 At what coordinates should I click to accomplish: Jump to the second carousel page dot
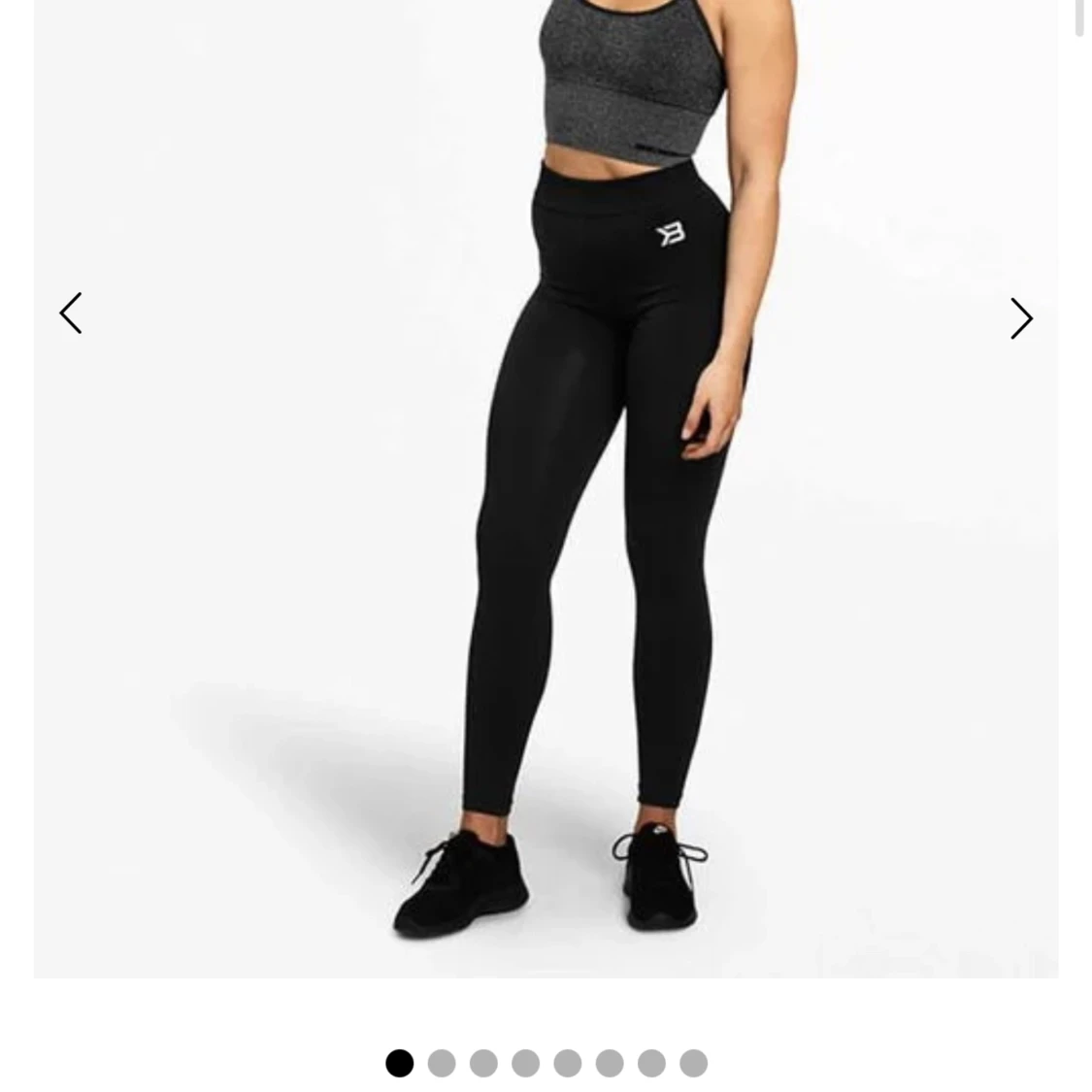[x=442, y=1063]
